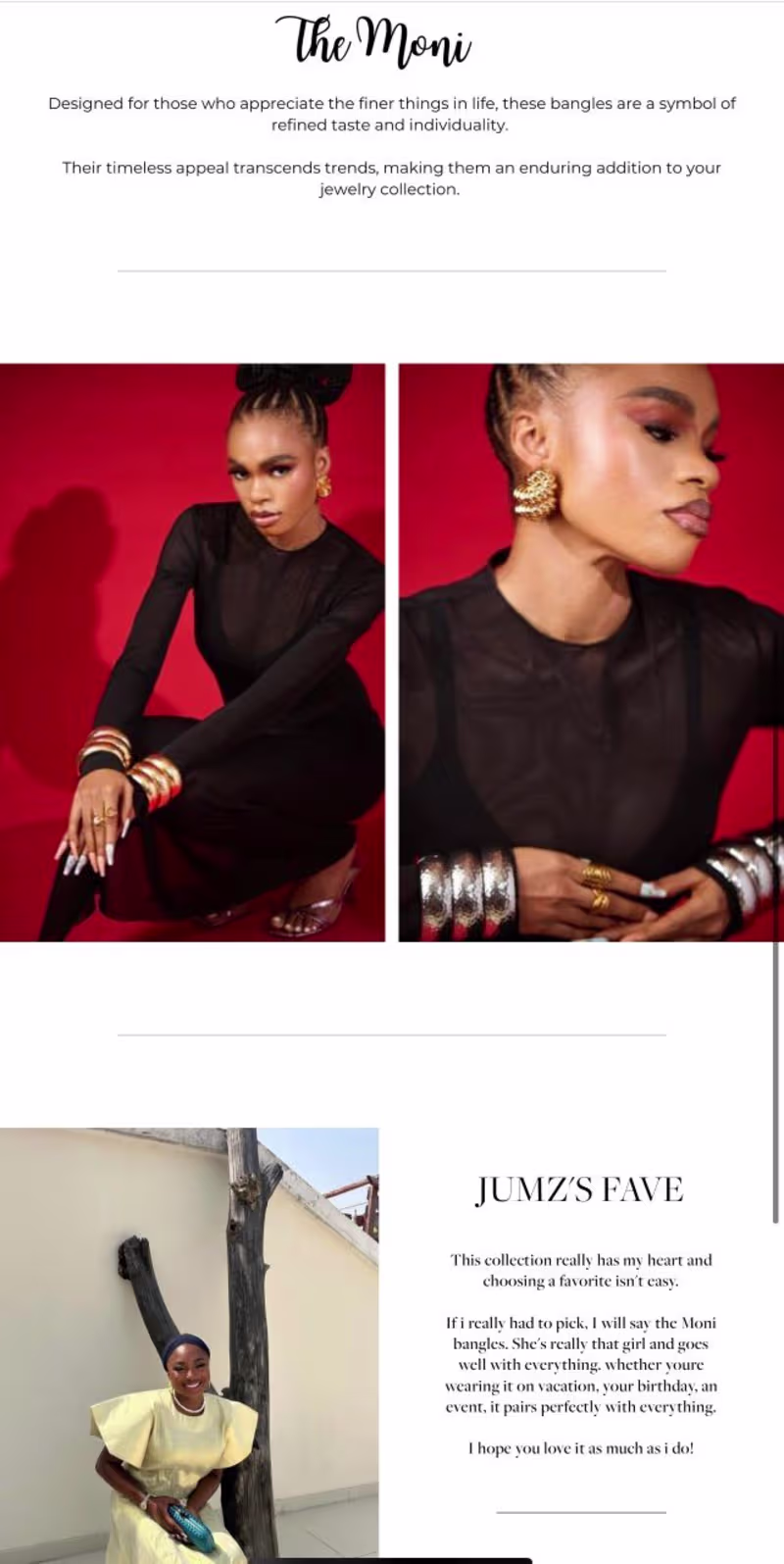Open the photo of woman in yellow dress
The image size is (784, 1564).
[x=188, y=1343]
